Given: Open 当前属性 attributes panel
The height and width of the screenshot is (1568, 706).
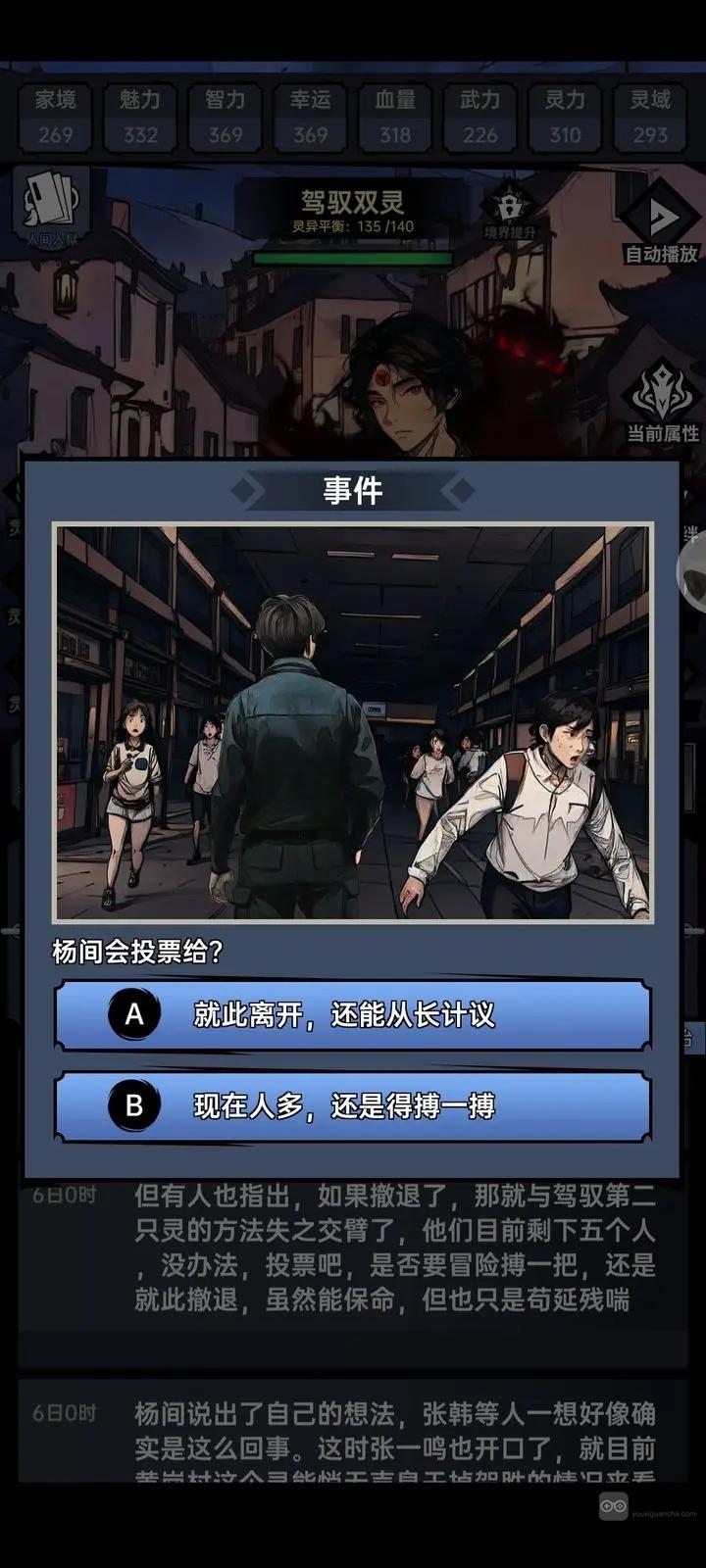Looking at the screenshot, I should tap(663, 402).
